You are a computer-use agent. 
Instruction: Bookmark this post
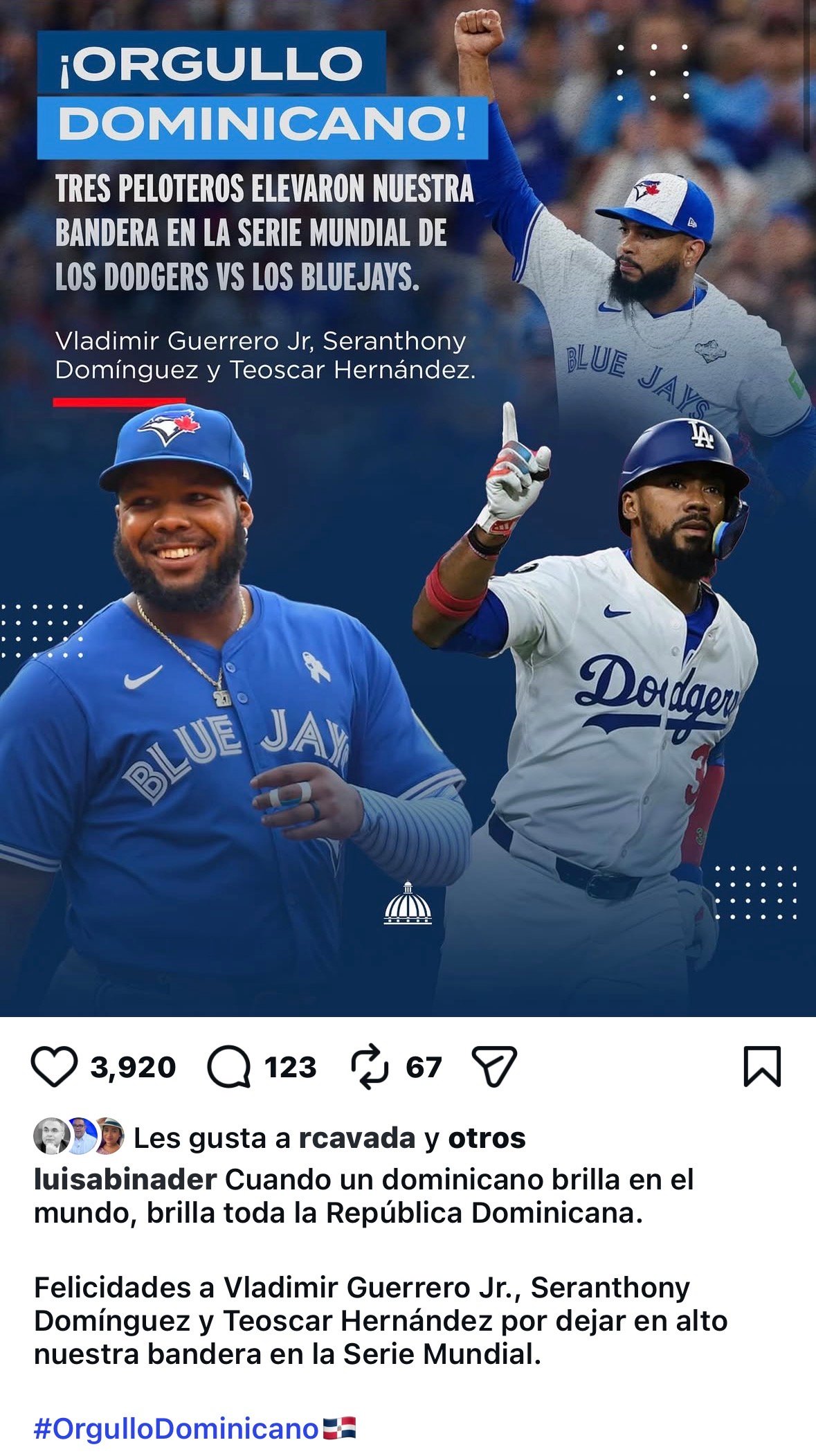pyautogui.click(x=762, y=1067)
